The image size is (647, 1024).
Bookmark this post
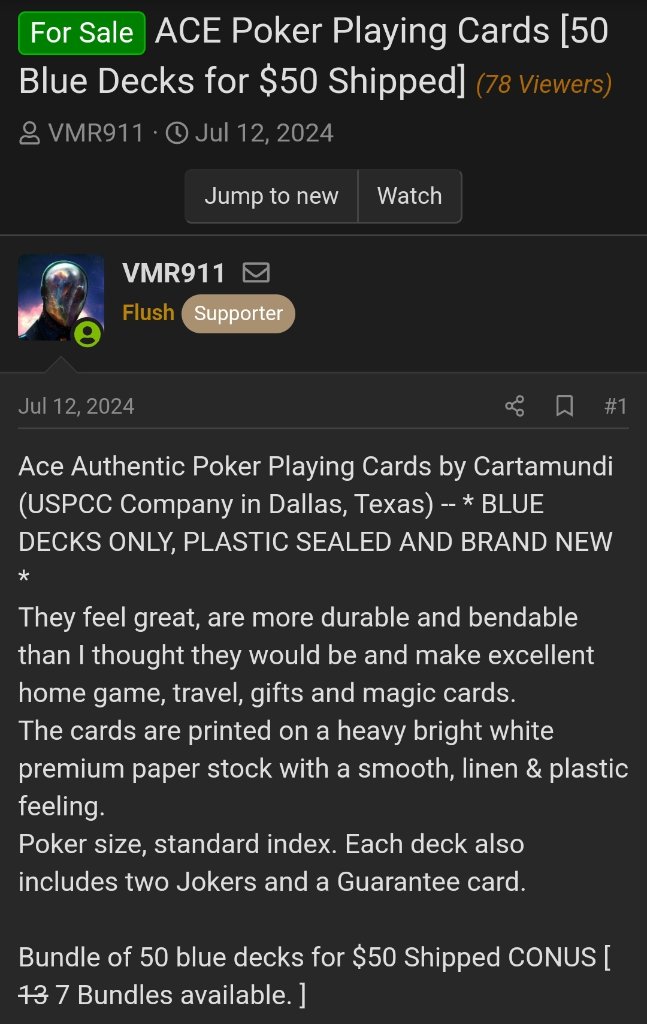564,406
